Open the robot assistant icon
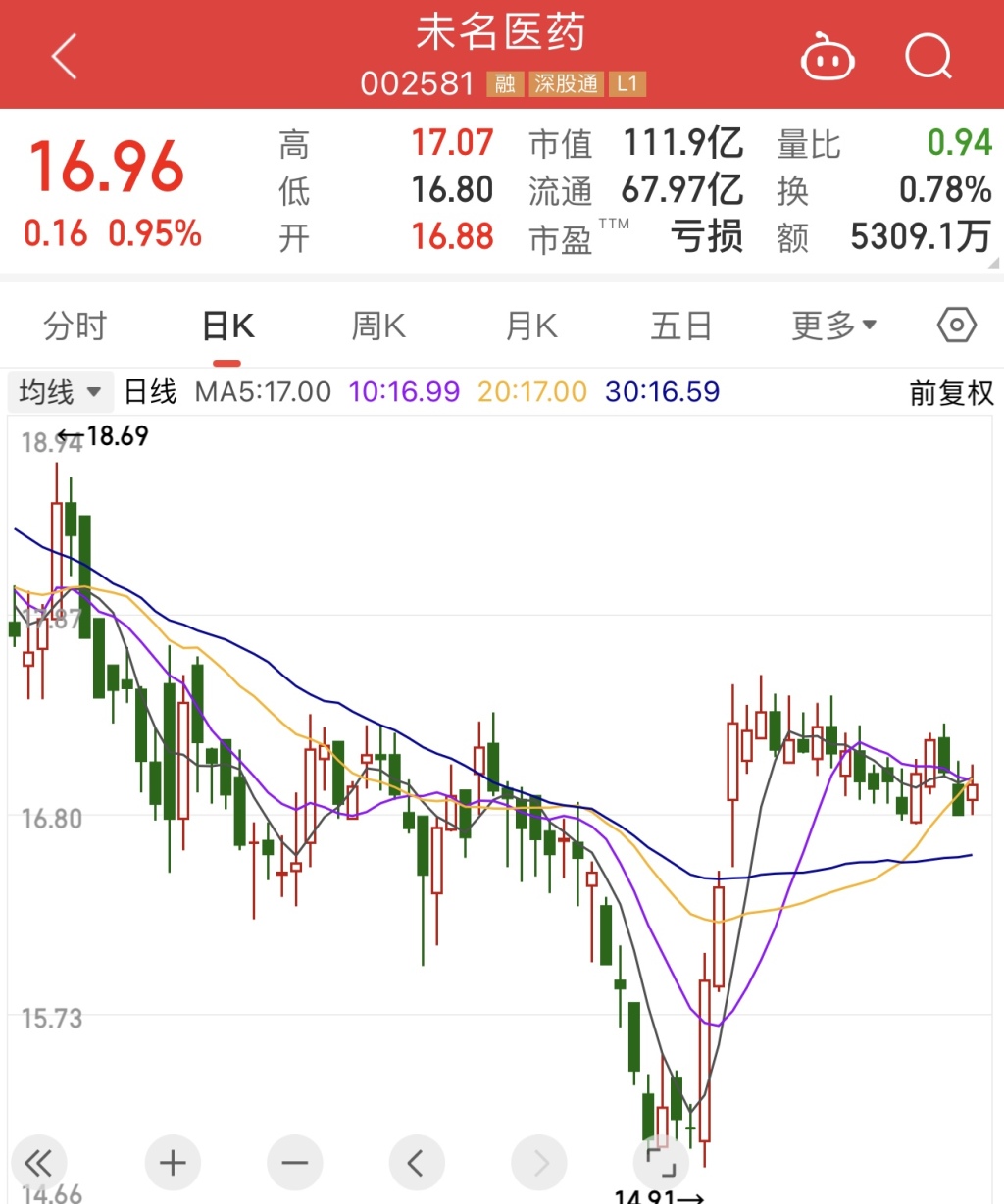 828,57
